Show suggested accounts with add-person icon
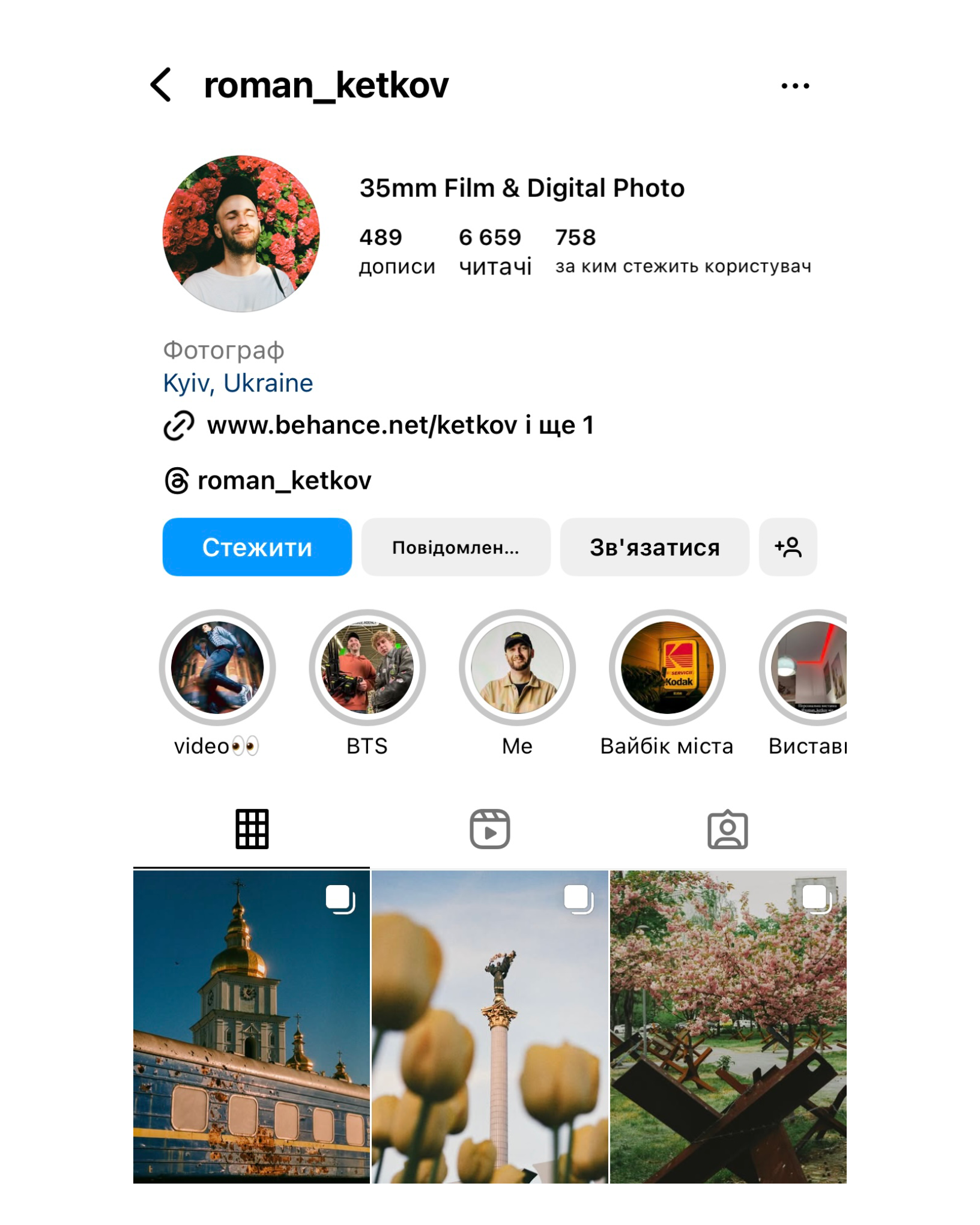The image size is (980, 1225). (x=787, y=547)
